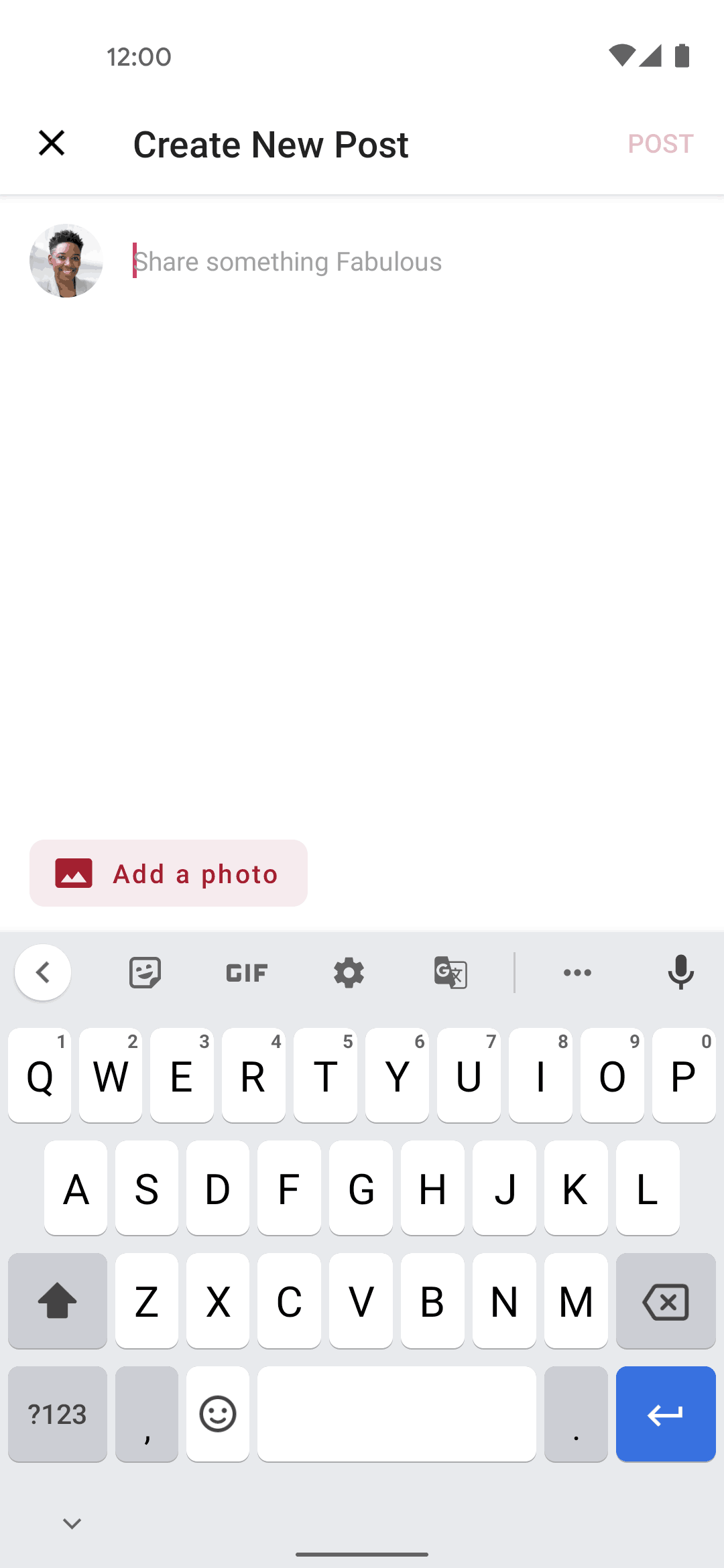Switch to the ?123 symbols keyboard
The height and width of the screenshot is (1568, 724).
coord(58,1414)
